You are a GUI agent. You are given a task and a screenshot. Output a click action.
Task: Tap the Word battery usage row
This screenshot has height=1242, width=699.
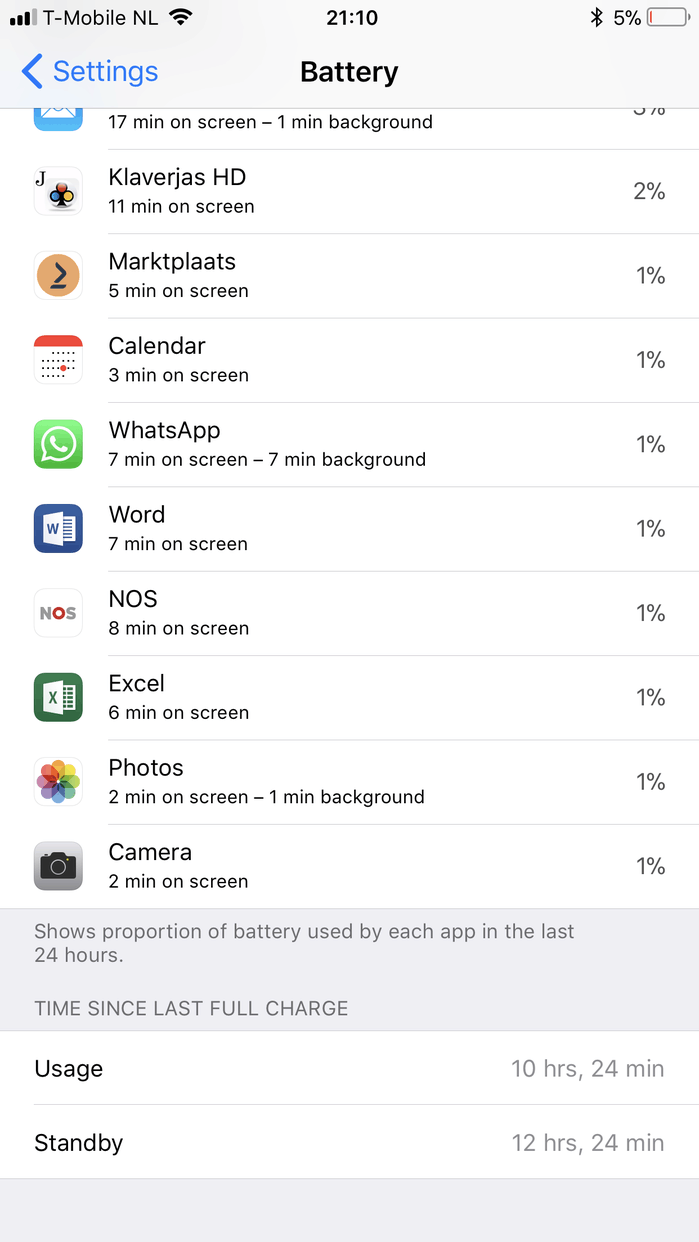[x=349, y=529]
